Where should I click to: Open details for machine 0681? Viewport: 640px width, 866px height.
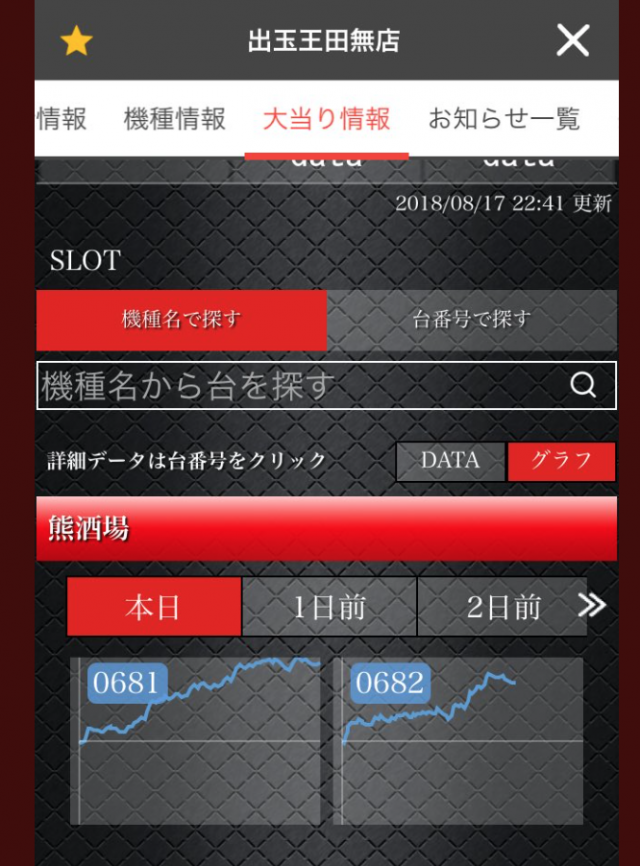(x=126, y=683)
